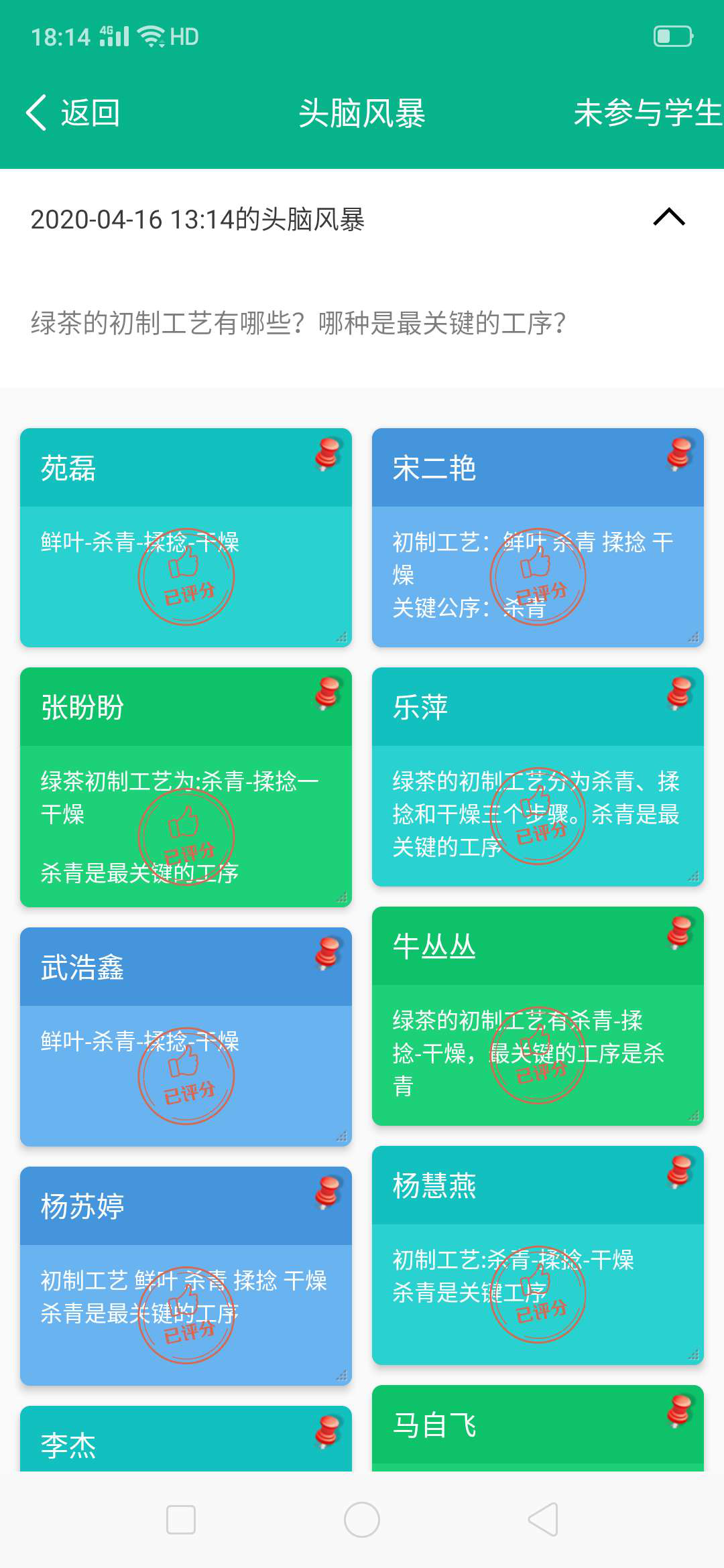
Task: Tap the pin icon on 苑磊's card
Action: [328, 454]
